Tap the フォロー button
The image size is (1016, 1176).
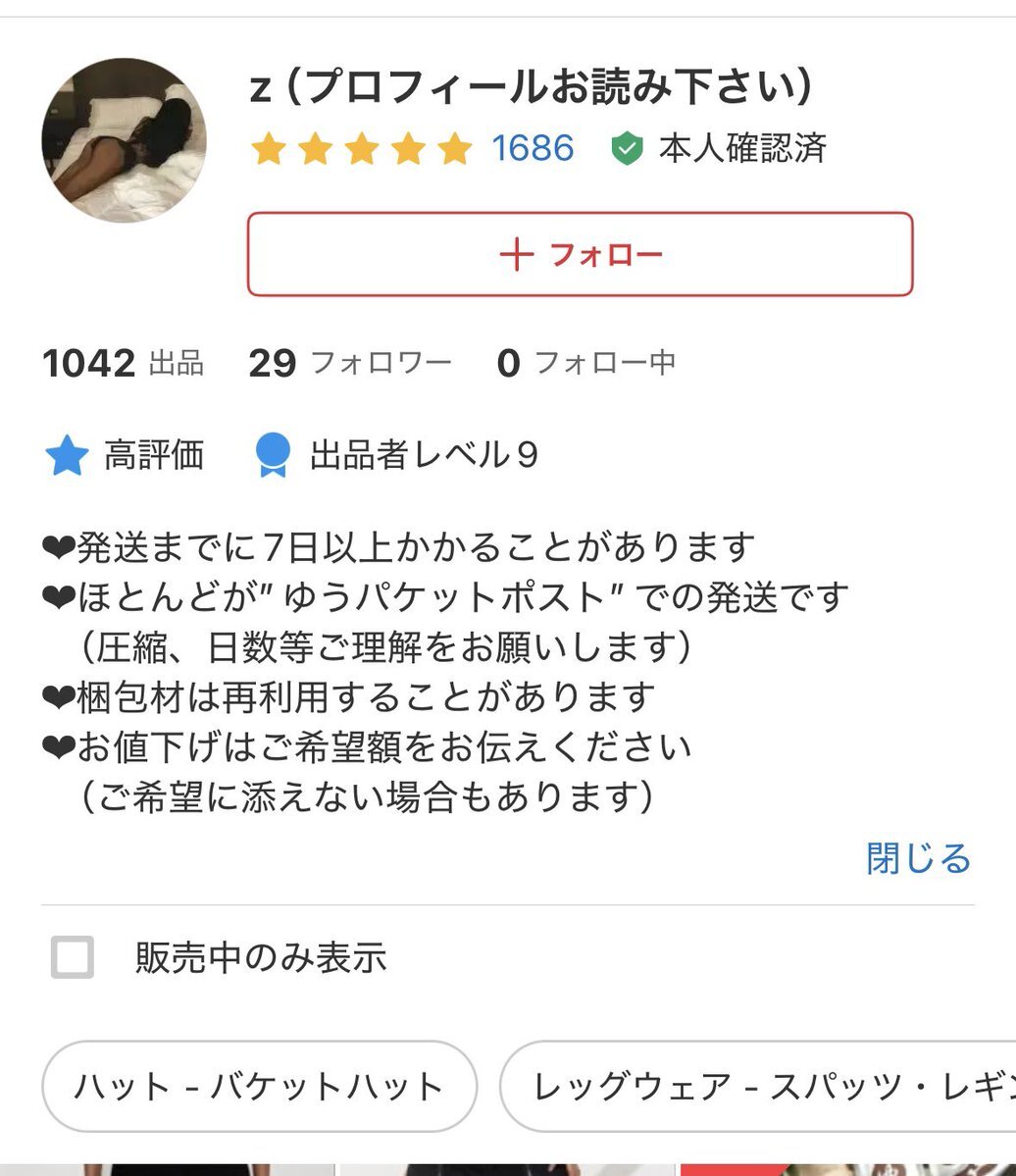pyautogui.click(x=580, y=254)
